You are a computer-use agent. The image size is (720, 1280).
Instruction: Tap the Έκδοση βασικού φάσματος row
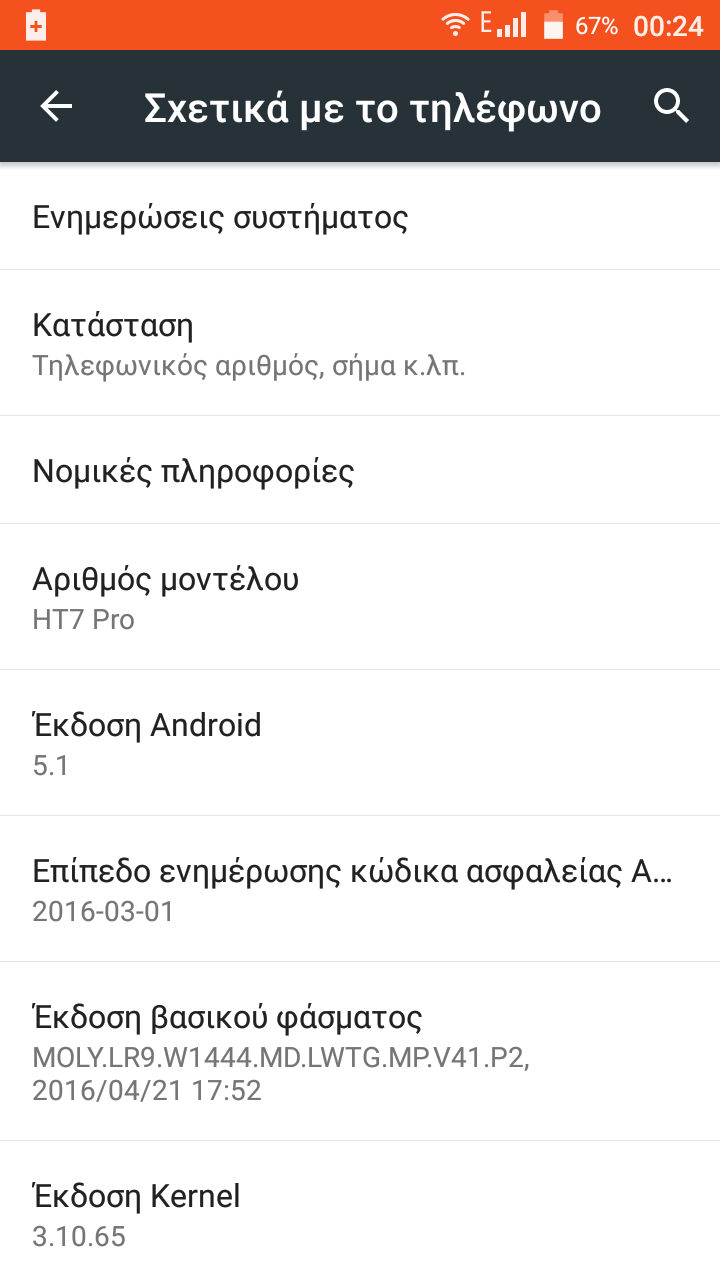click(x=360, y=1052)
